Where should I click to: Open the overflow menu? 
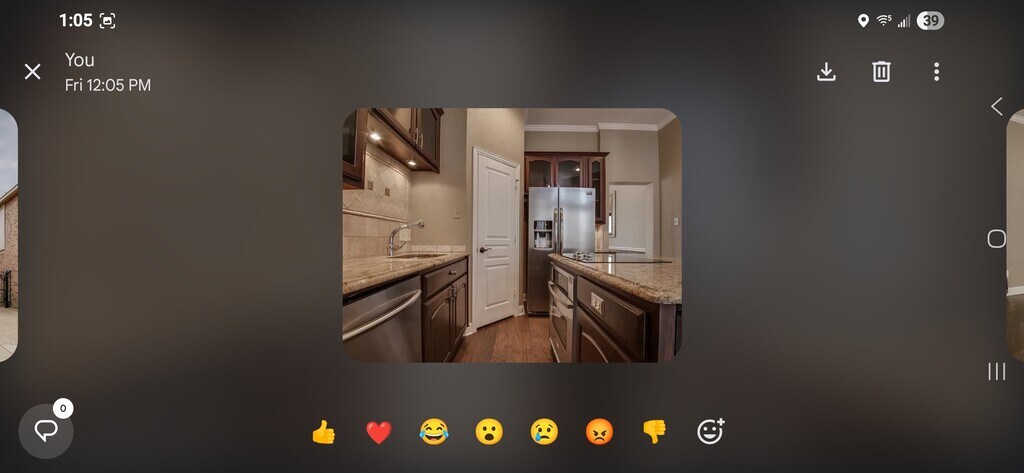(x=936, y=72)
